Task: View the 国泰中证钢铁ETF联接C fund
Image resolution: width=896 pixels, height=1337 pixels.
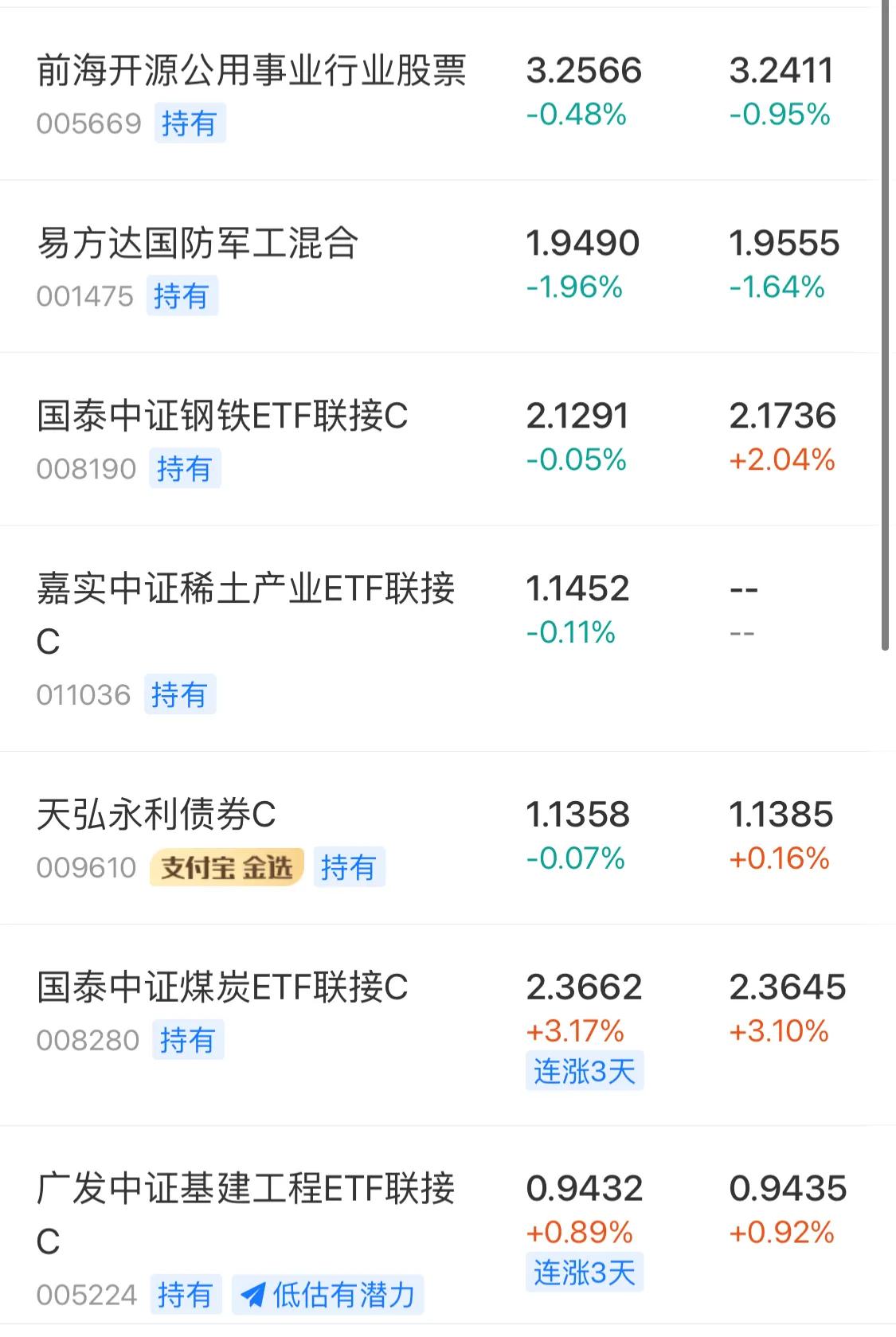Action: pos(222,416)
